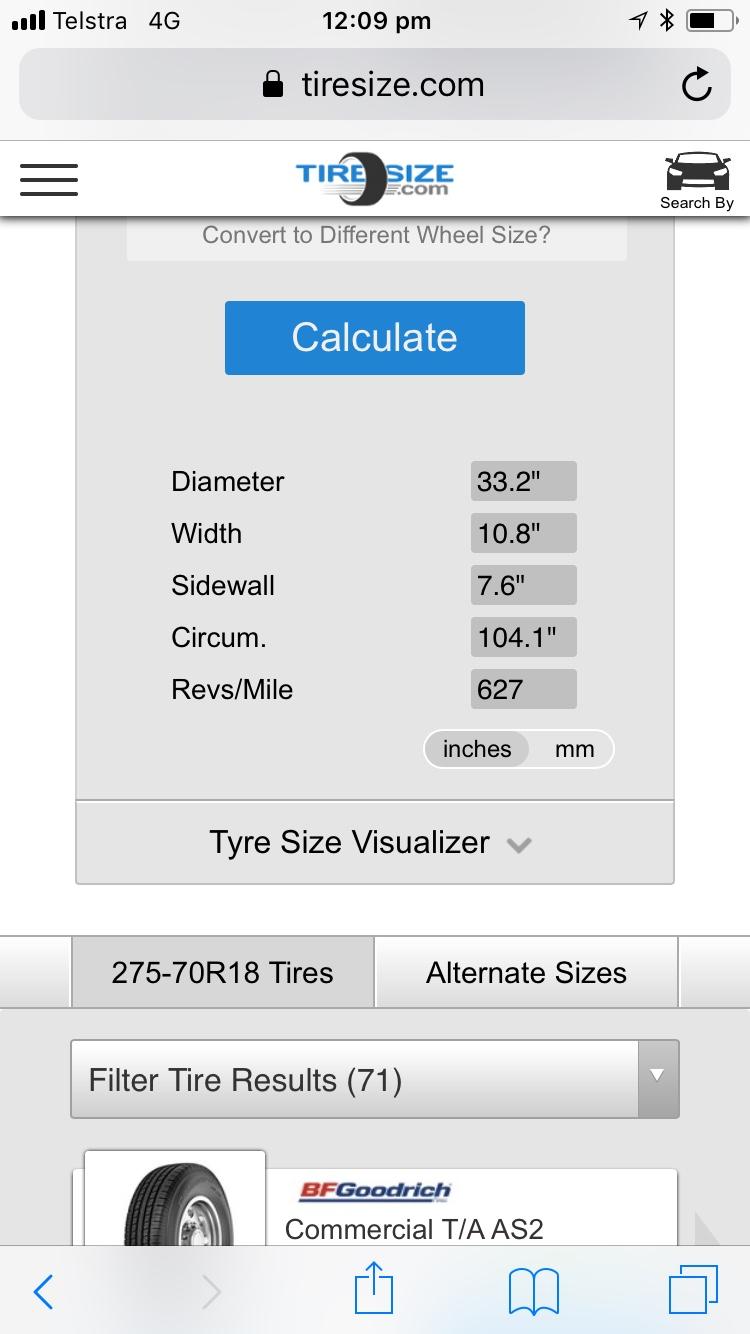Image resolution: width=750 pixels, height=1334 pixels.
Task: Switch units to mm
Action: click(x=574, y=750)
